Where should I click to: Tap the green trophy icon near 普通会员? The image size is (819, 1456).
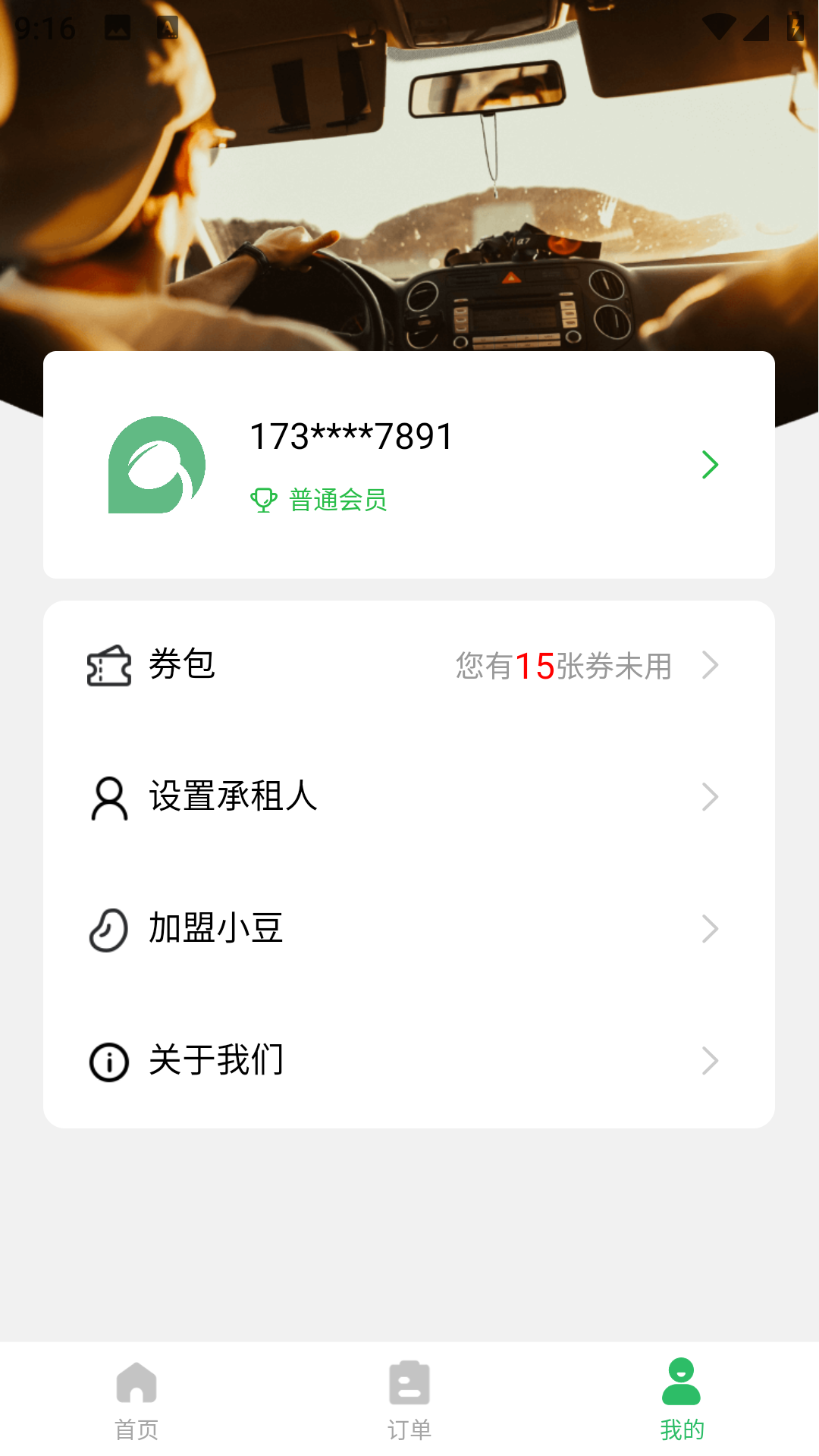(263, 500)
